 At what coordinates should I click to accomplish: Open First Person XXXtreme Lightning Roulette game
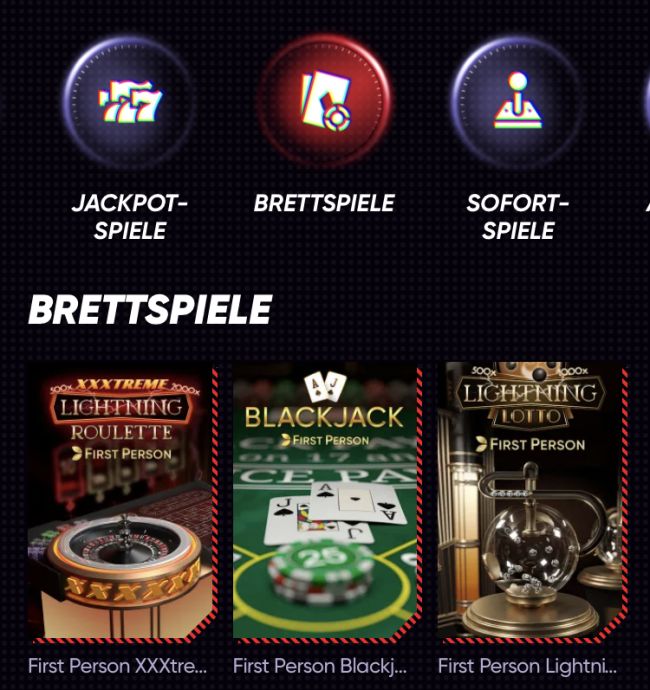[122, 502]
